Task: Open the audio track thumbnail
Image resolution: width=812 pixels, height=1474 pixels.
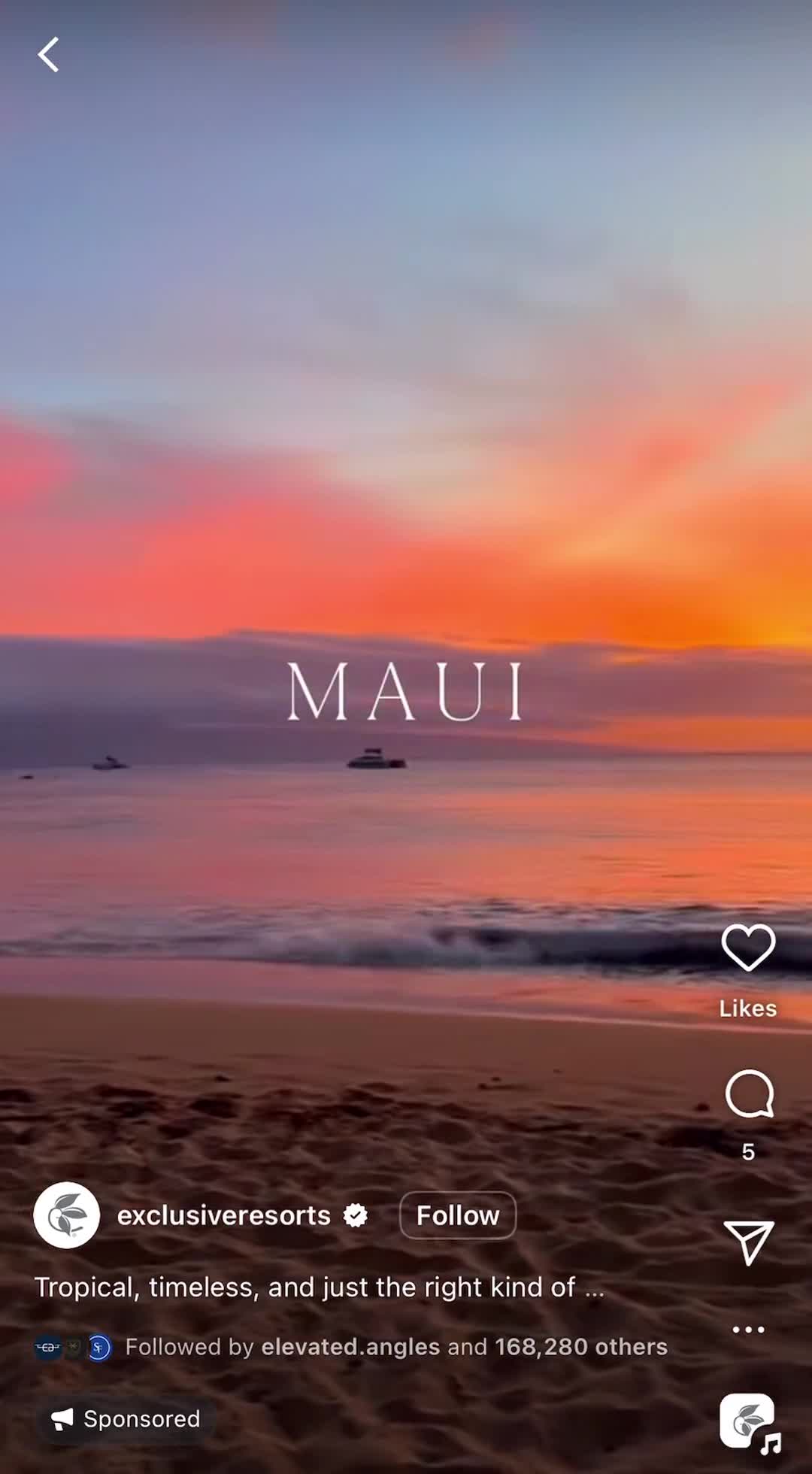Action: [x=748, y=1421]
